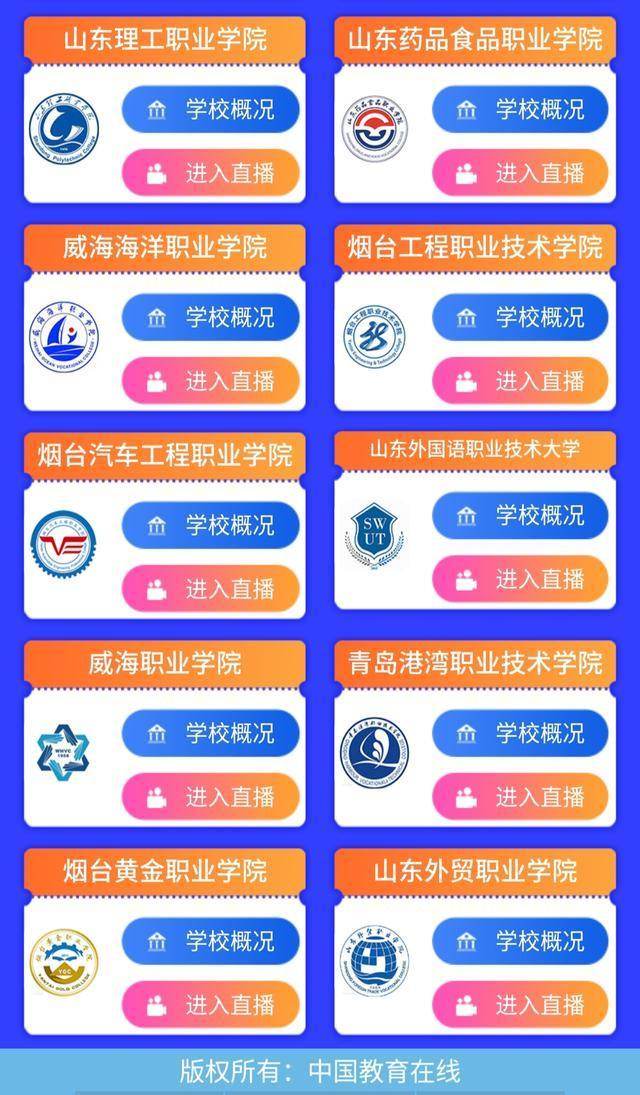Open 学校概况 for 山东理工职业学院
Viewport: 640px width, 1095px height.
211,109
